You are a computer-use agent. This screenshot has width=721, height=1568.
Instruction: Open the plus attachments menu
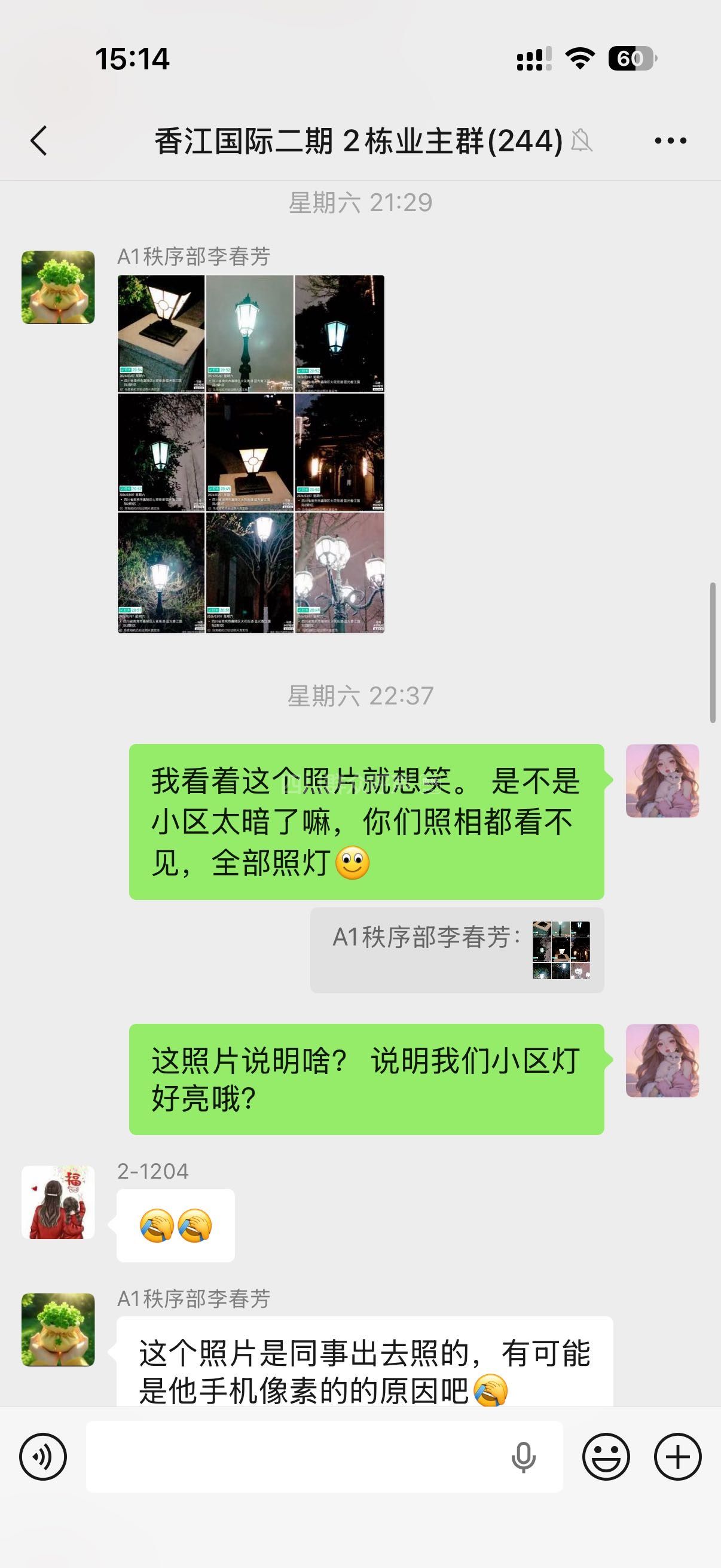pos(677,1457)
